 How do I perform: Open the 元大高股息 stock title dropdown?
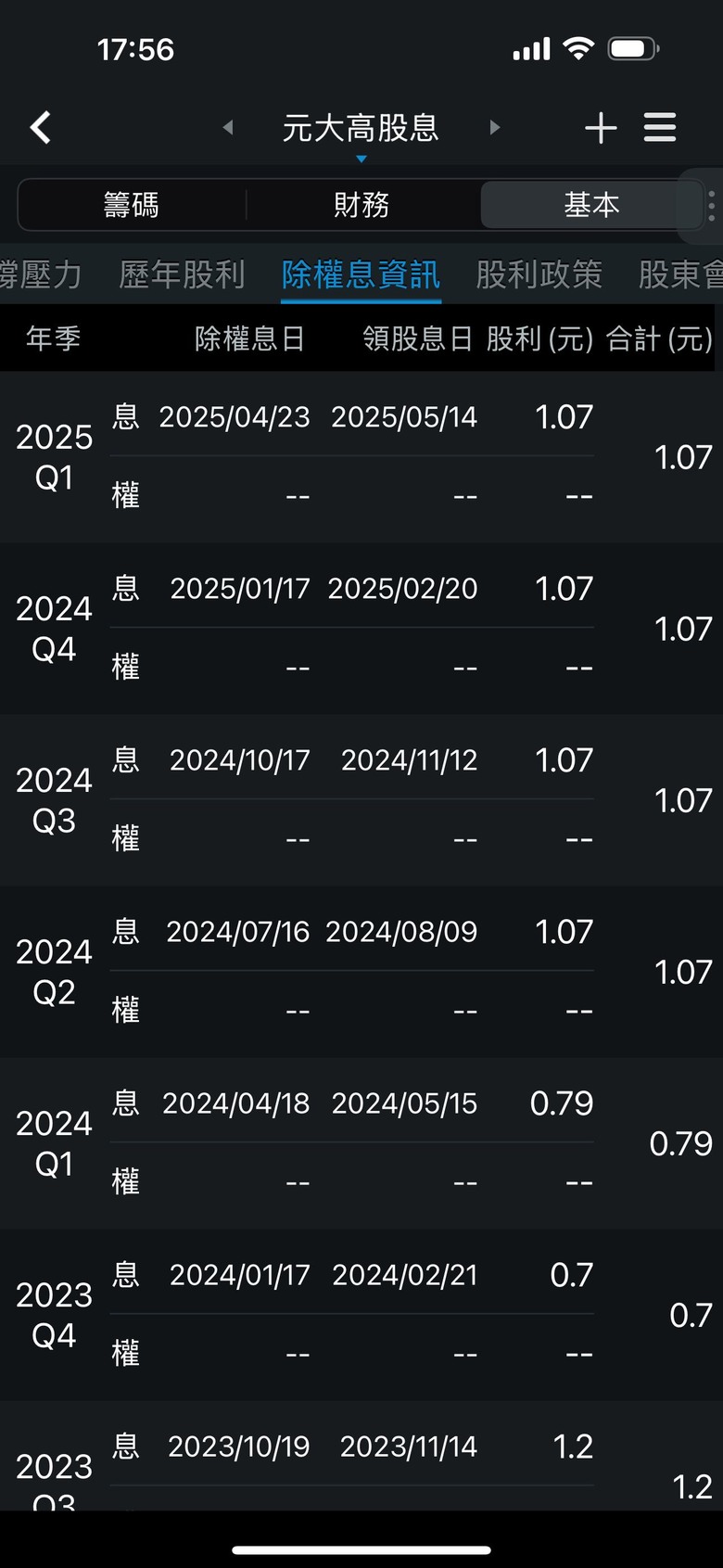point(361,129)
